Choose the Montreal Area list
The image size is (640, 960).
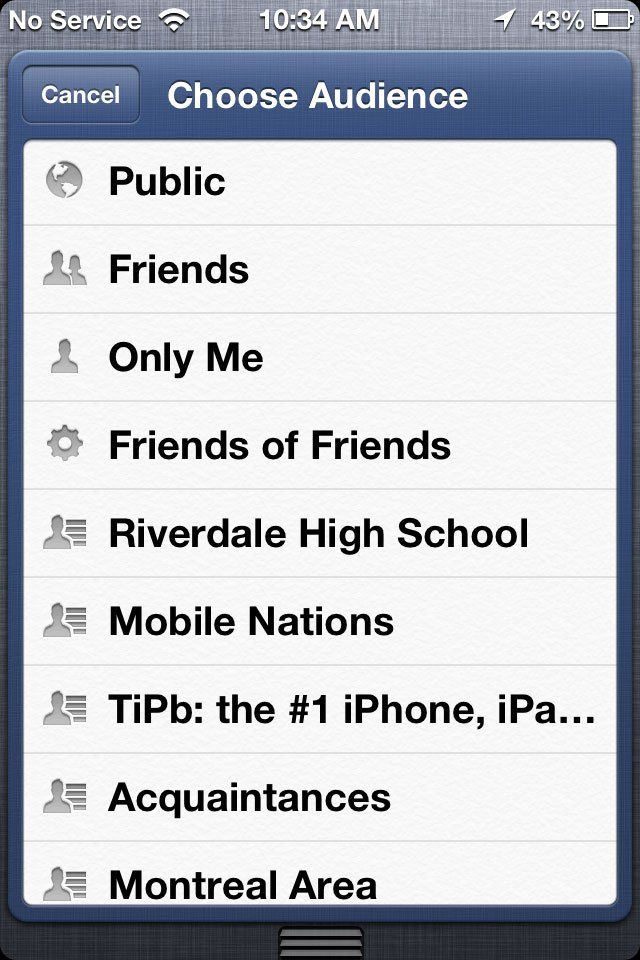[x=320, y=882]
